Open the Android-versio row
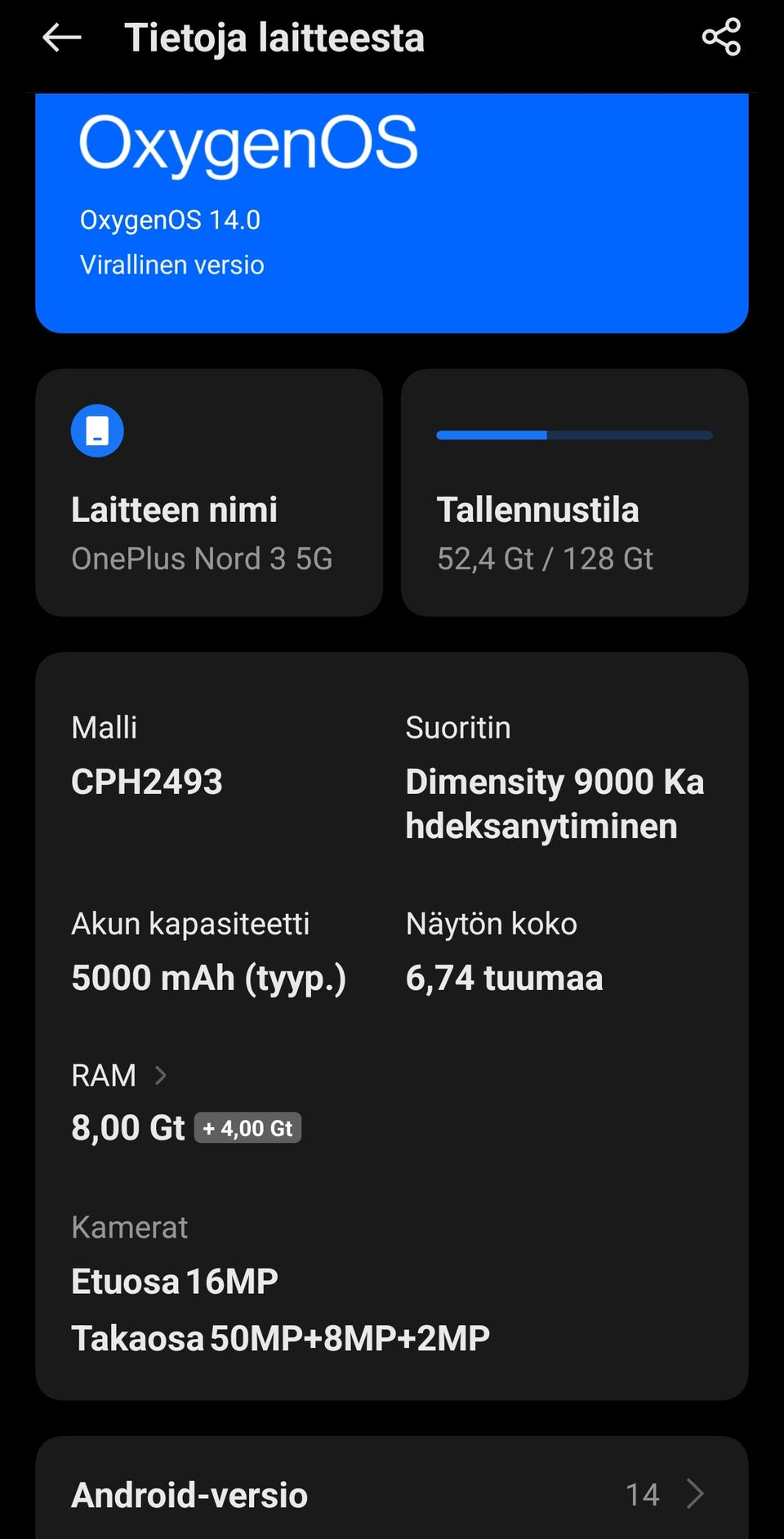This screenshot has height=1539, width=784. (x=392, y=1494)
